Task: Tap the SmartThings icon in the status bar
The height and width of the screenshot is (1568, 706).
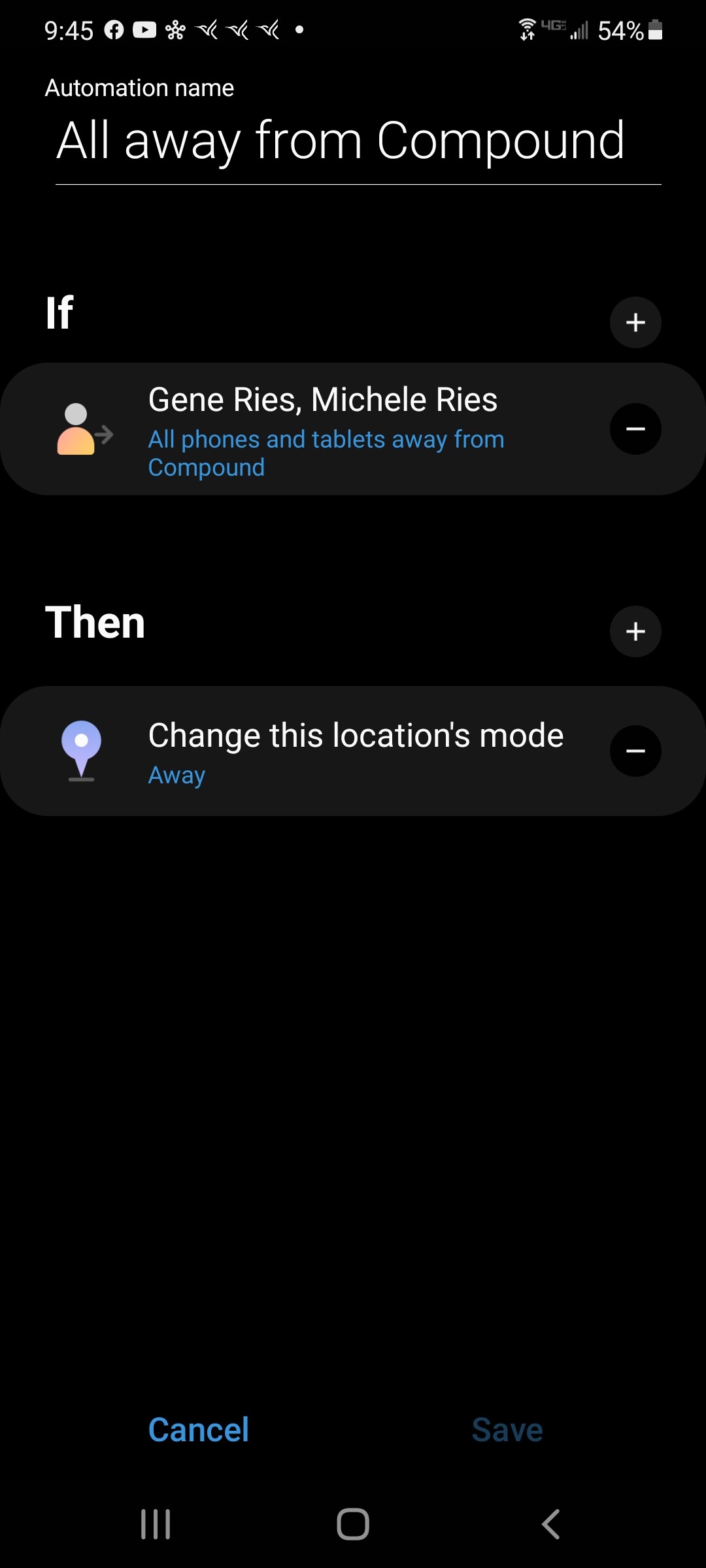Action: point(175,29)
